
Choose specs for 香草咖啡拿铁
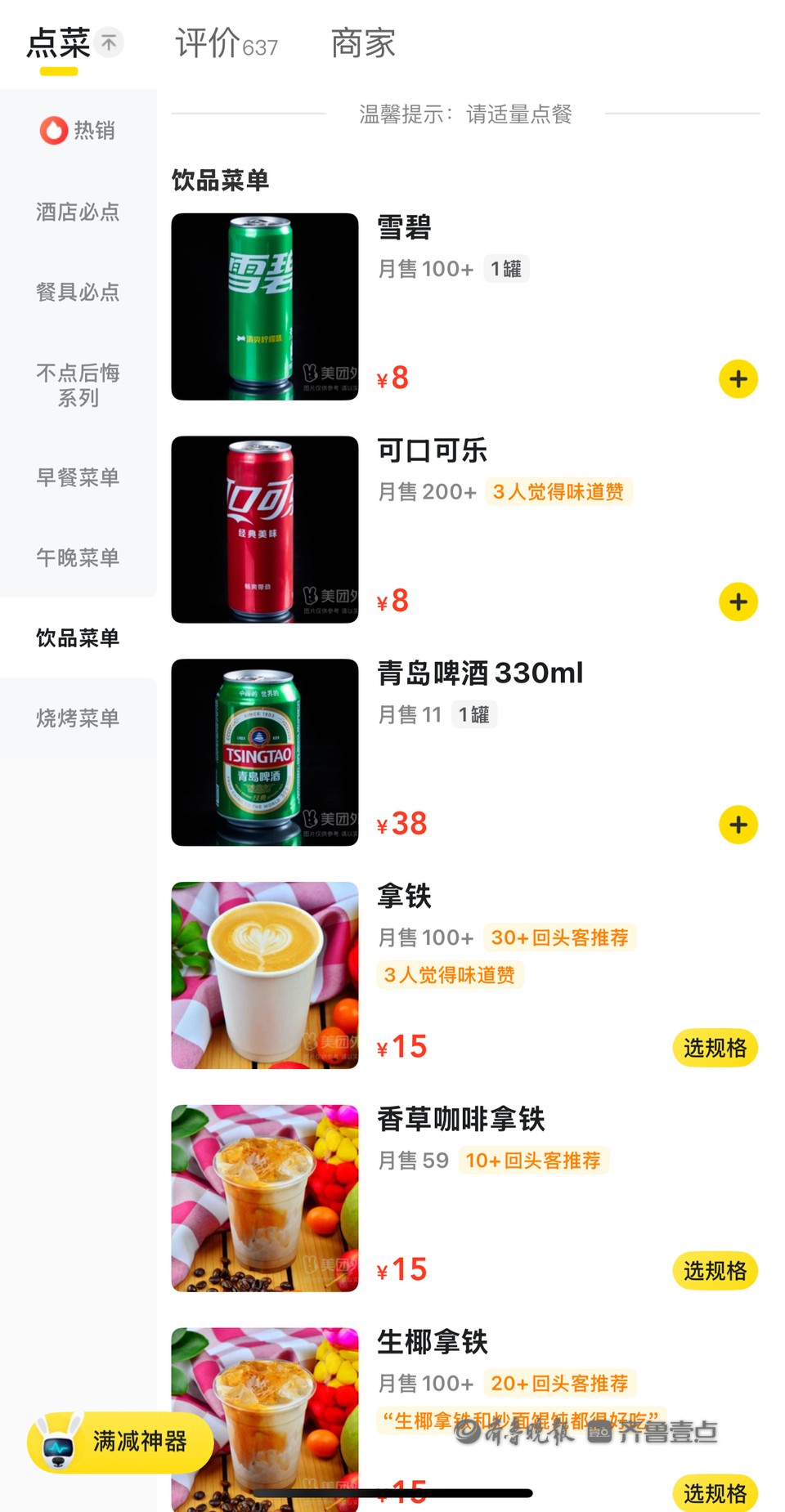coord(715,1271)
